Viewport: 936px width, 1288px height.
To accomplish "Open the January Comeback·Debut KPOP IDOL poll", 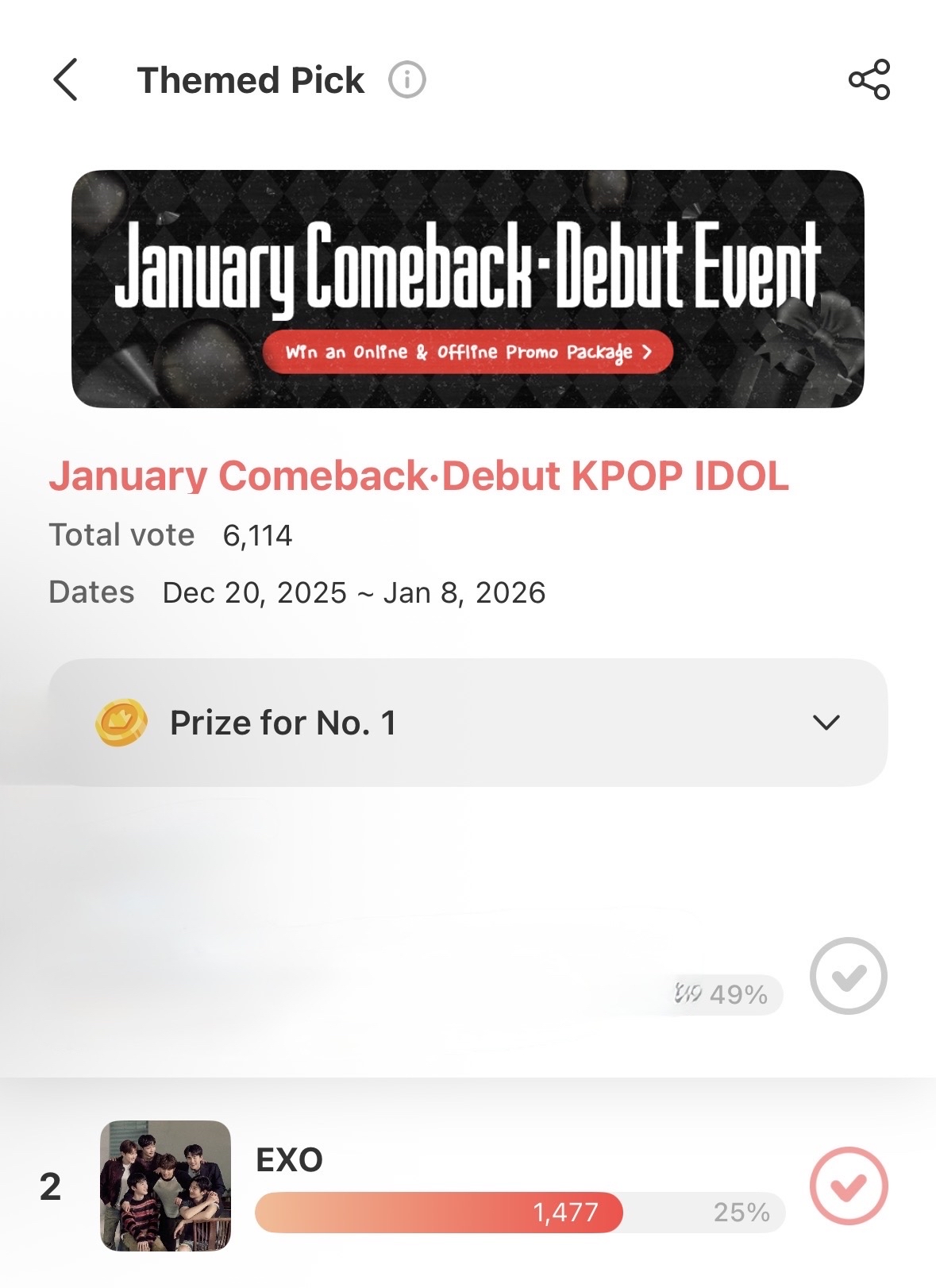I will (x=419, y=474).
